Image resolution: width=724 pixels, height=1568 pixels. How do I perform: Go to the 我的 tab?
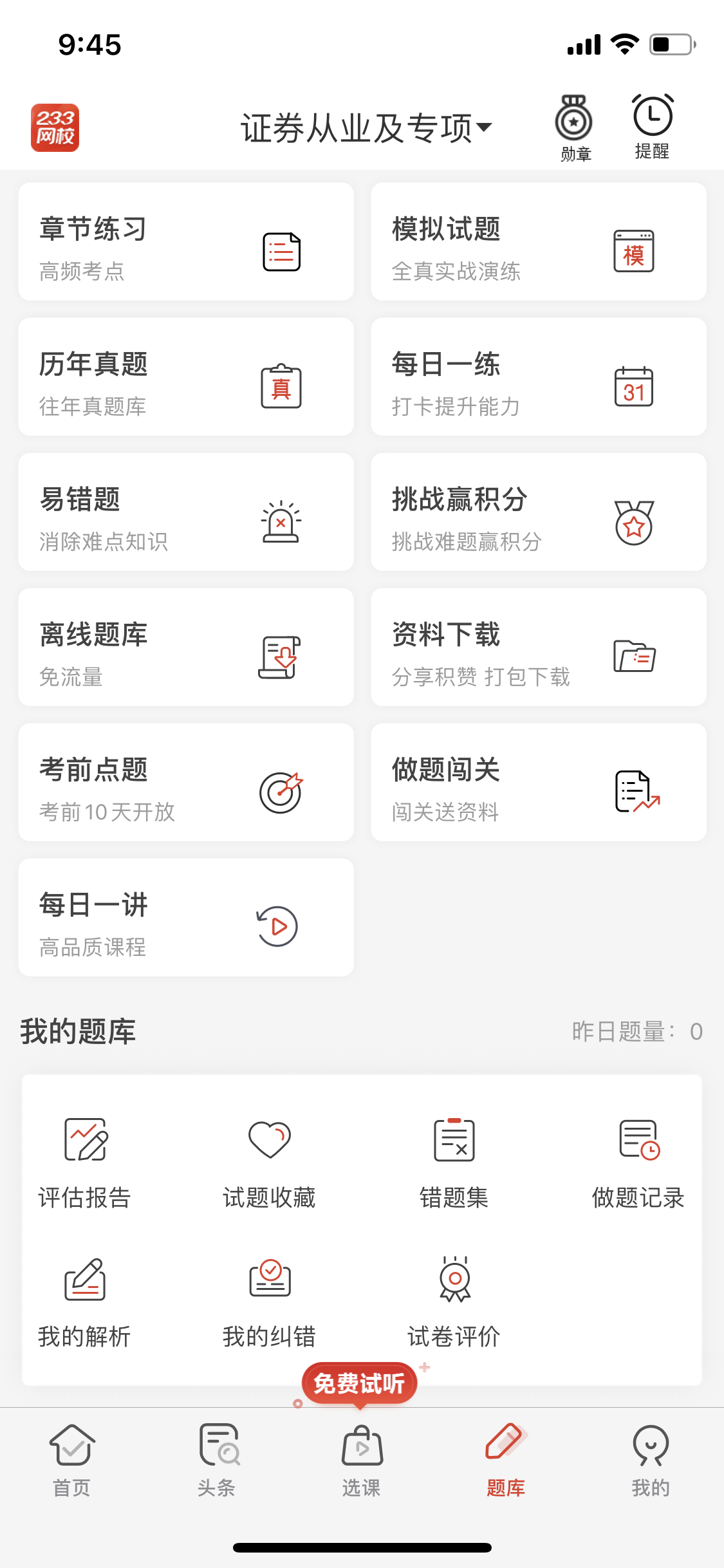pos(651,1460)
